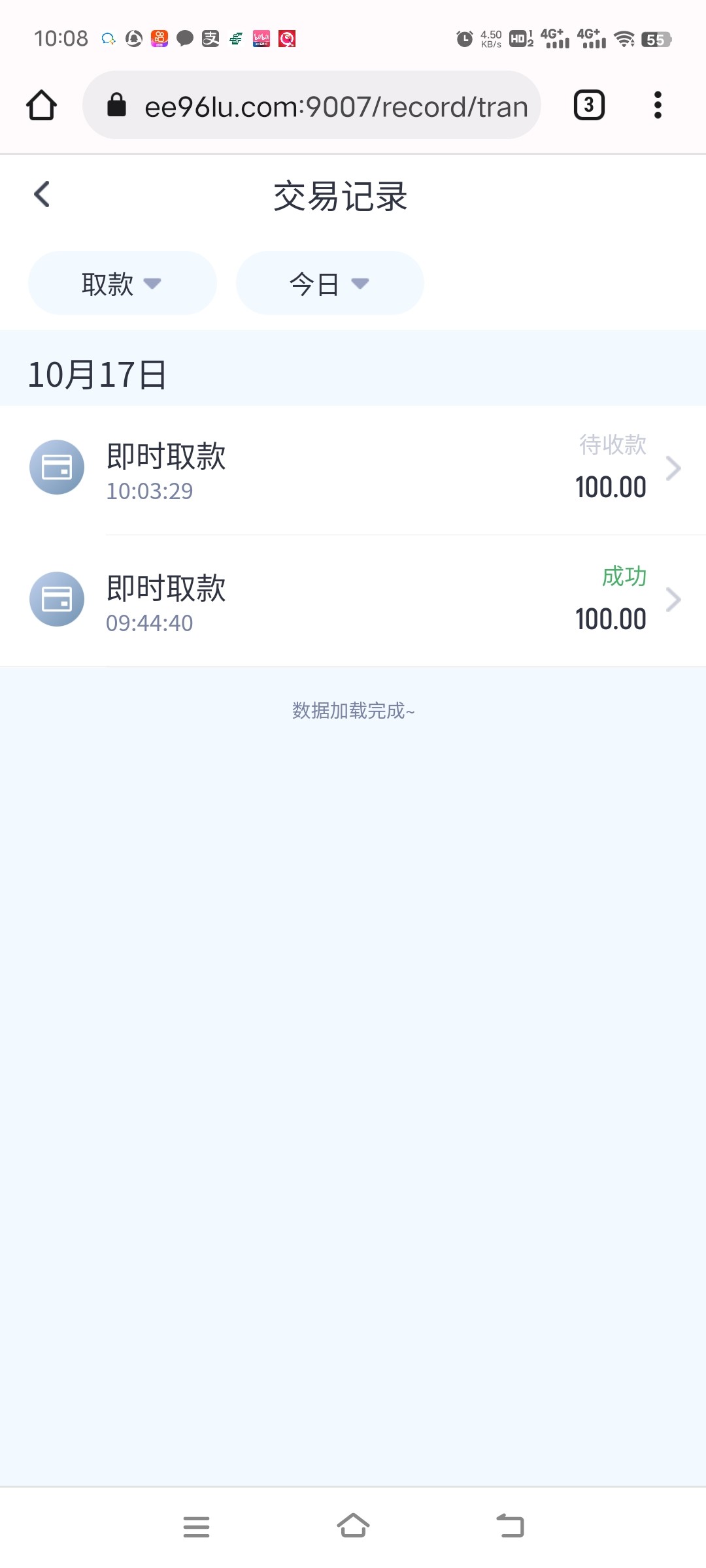Expand the 待收款 record via its chevron
Image resolution: width=706 pixels, height=1568 pixels.
(x=673, y=466)
